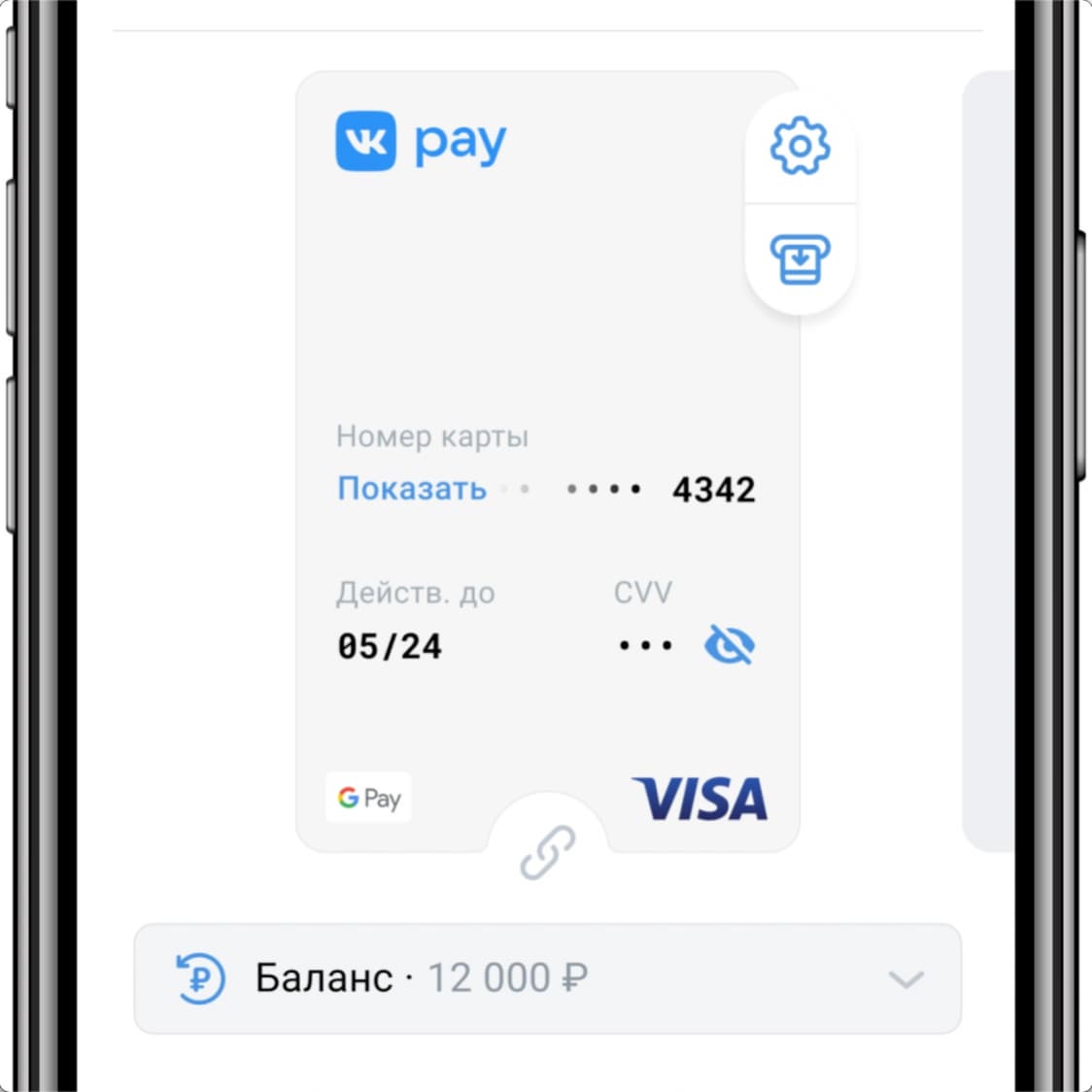This screenshot has width=1092, height=1092.
Task: Tap Показать to reveal card number
Action: pyautogui.click(x=411, y=488)
